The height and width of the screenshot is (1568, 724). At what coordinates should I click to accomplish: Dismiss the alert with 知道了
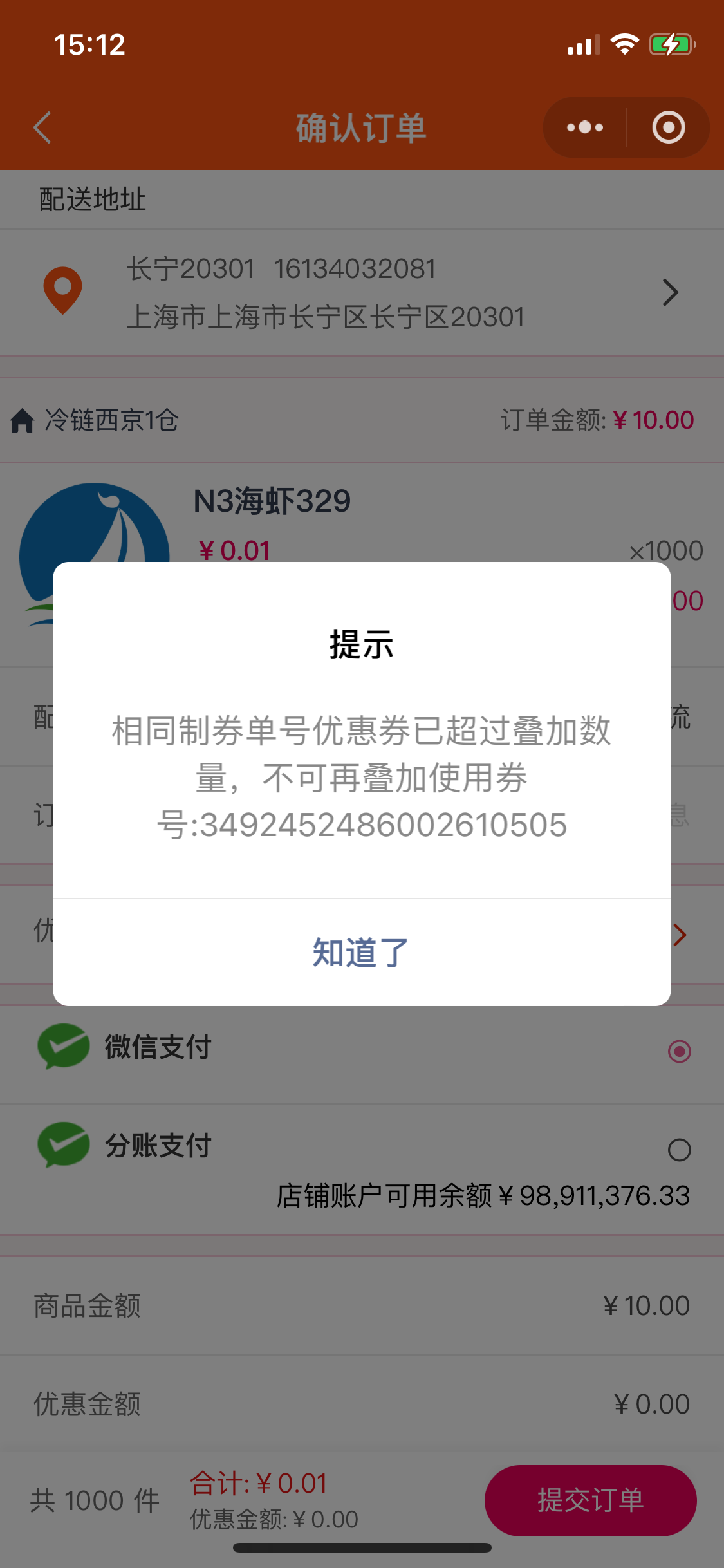[361, 952]
